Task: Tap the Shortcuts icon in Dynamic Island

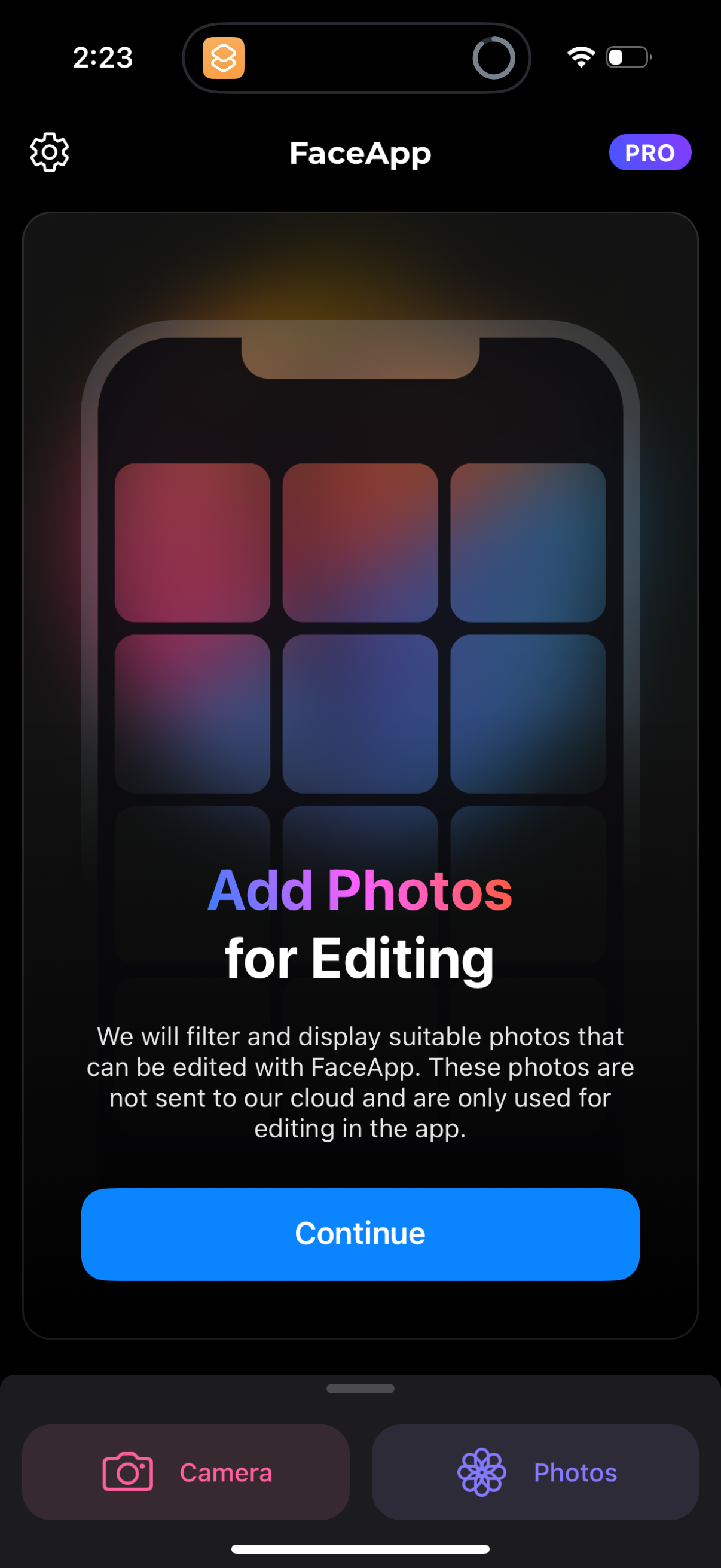Action: [224, 59]
